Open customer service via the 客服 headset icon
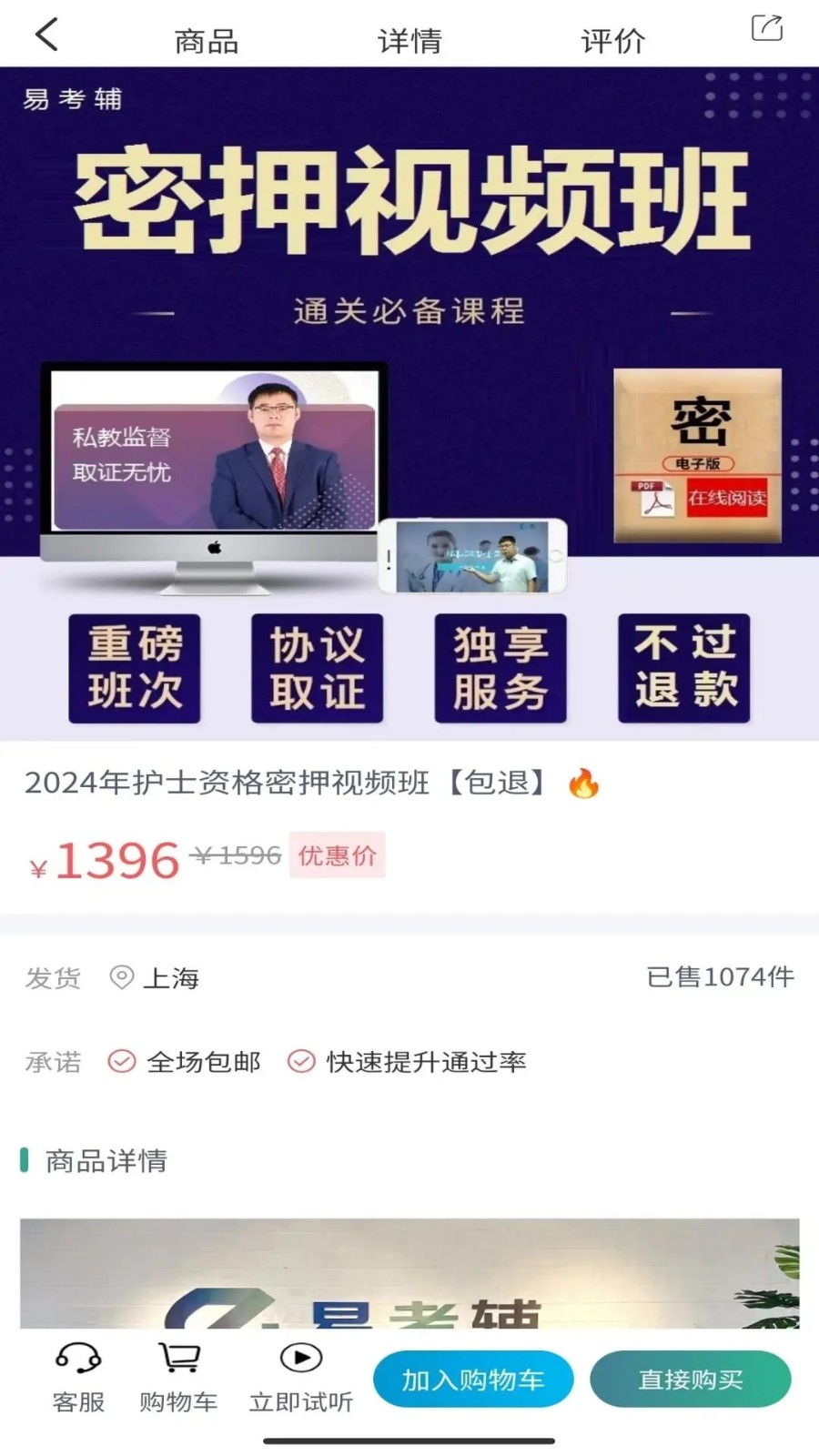 coord(77,1360)
